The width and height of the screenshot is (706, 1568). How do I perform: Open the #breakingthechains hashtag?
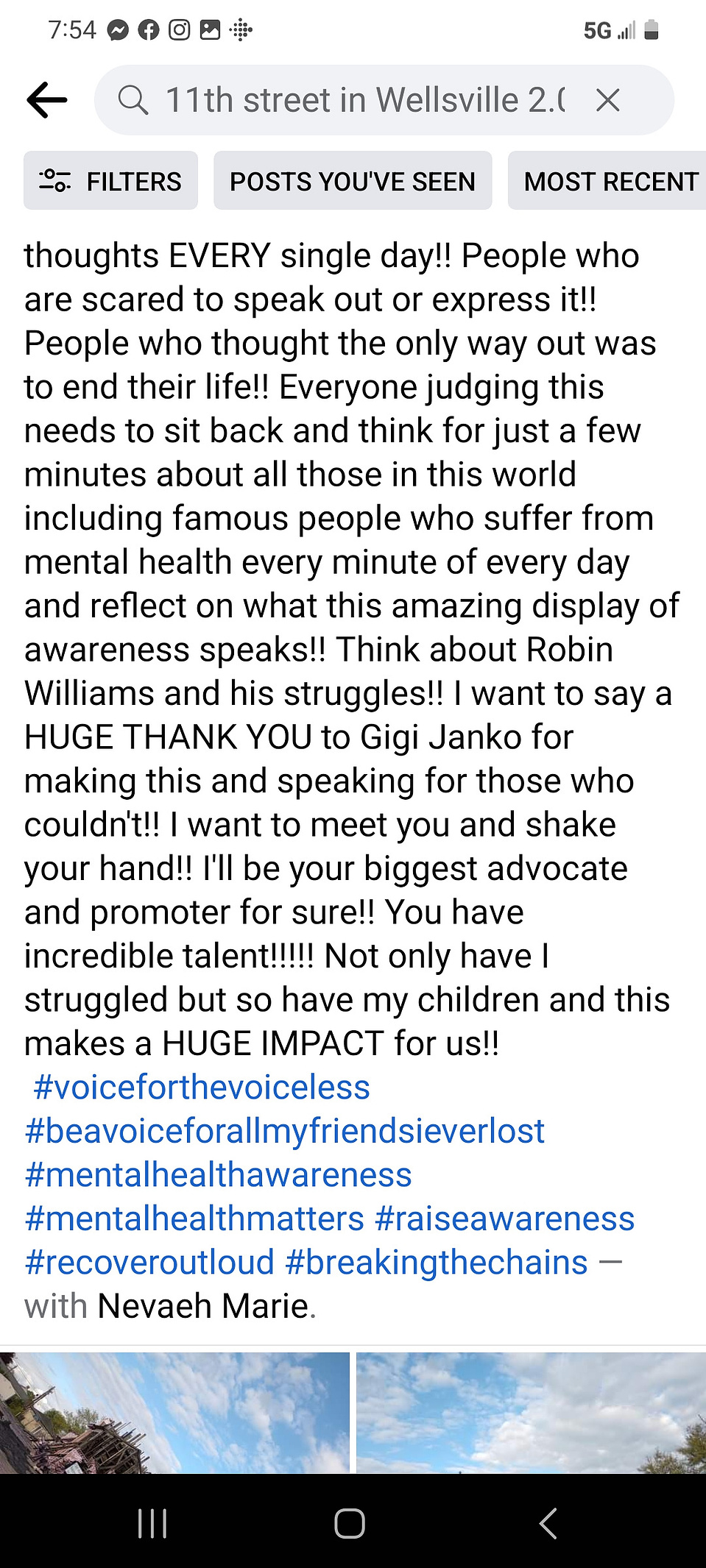tap(437, 1263)
